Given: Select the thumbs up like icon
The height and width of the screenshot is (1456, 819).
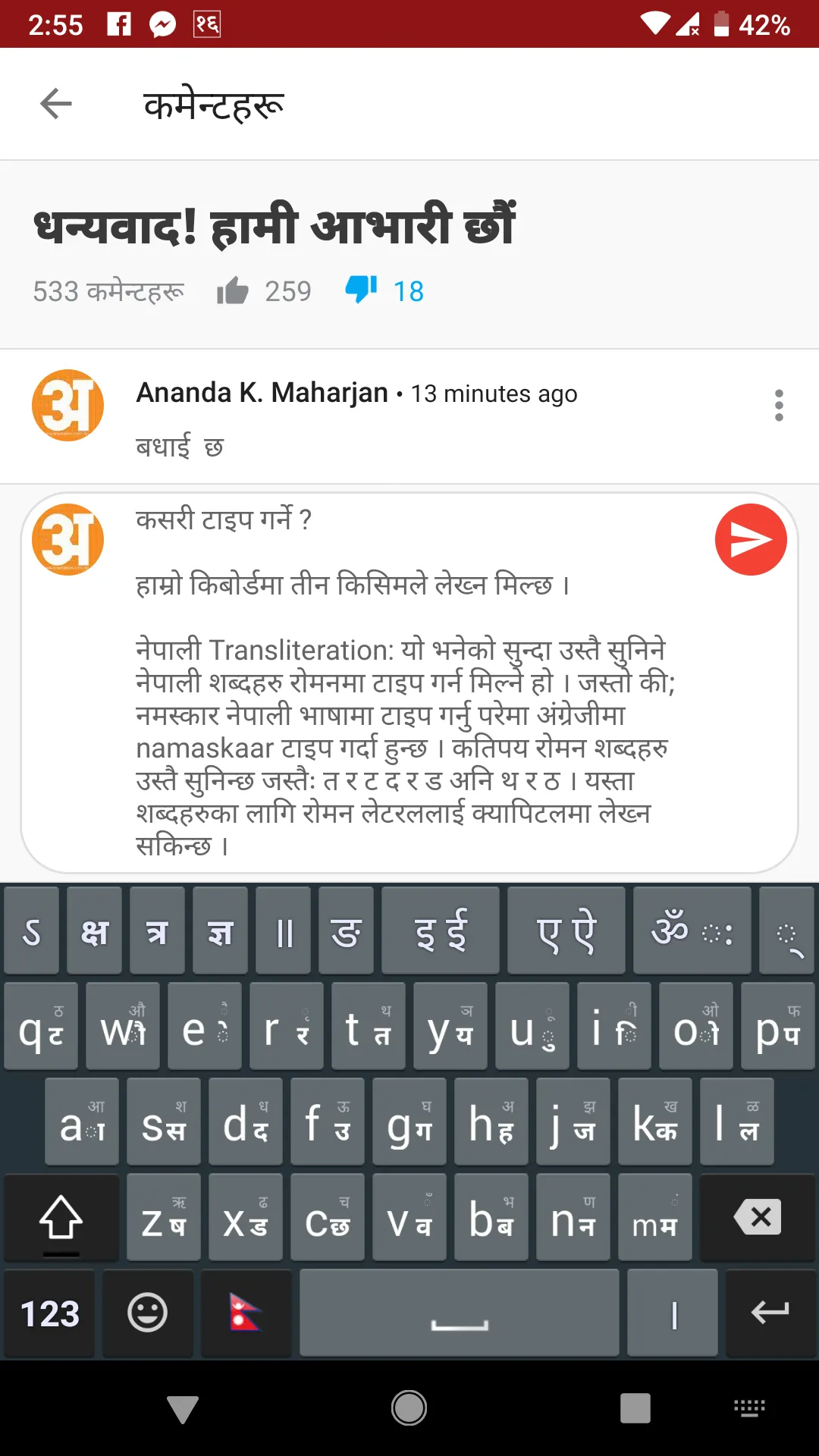Looking at the screenshot, I should pos(234,290).
